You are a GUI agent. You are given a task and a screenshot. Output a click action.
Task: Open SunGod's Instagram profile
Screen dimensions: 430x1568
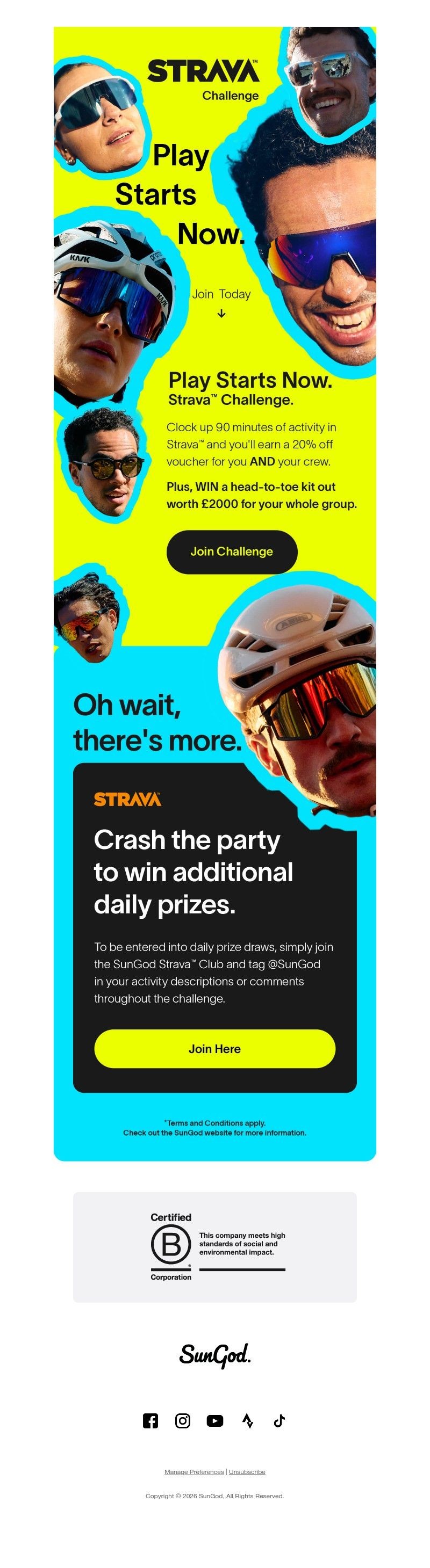click(183, 1420)
